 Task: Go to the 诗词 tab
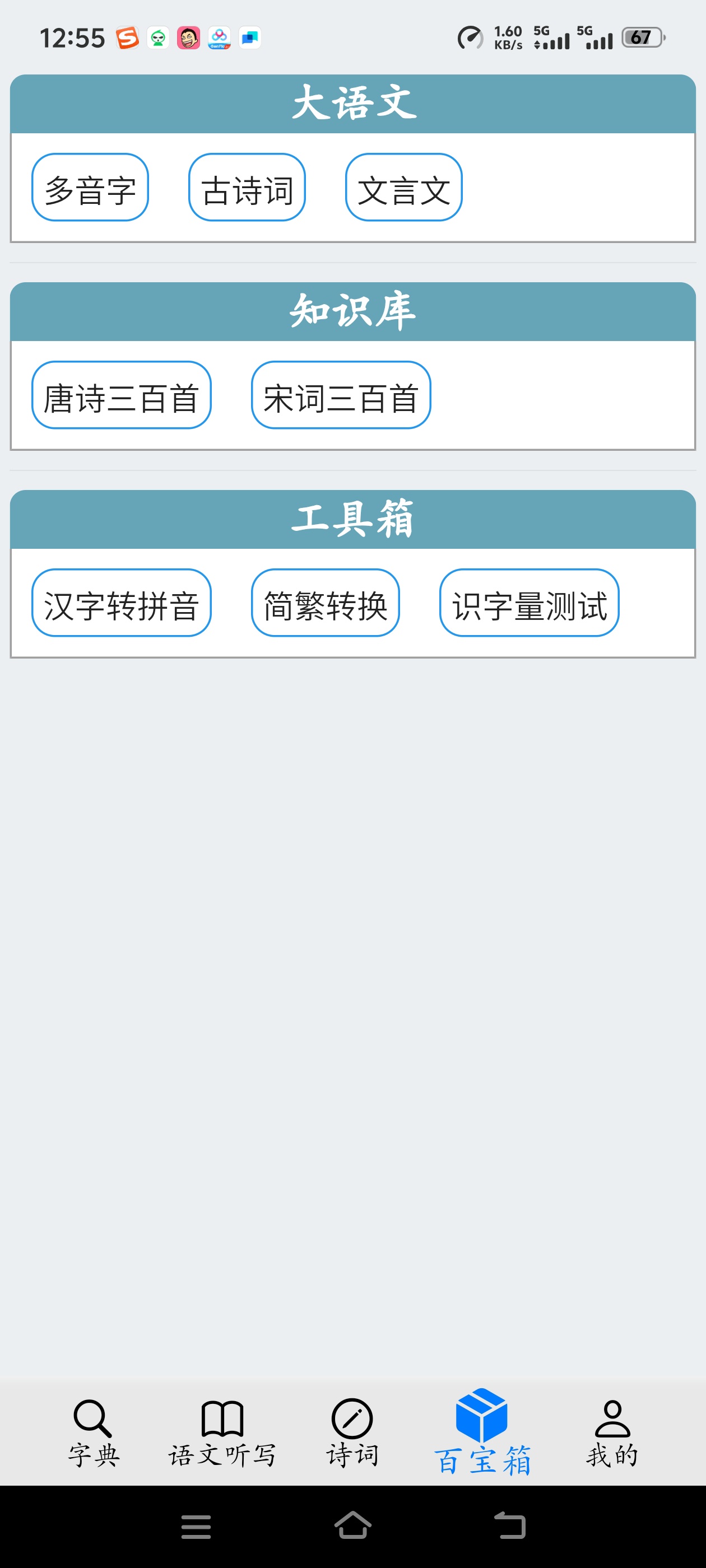352,1434
